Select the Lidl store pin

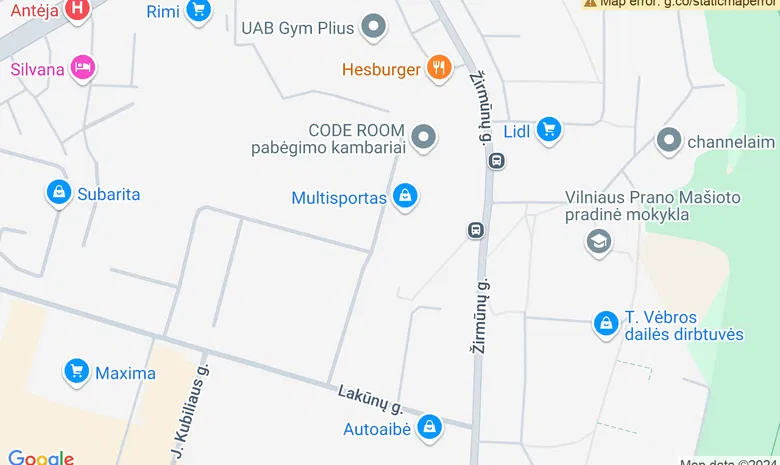click(x=547, y=130)
